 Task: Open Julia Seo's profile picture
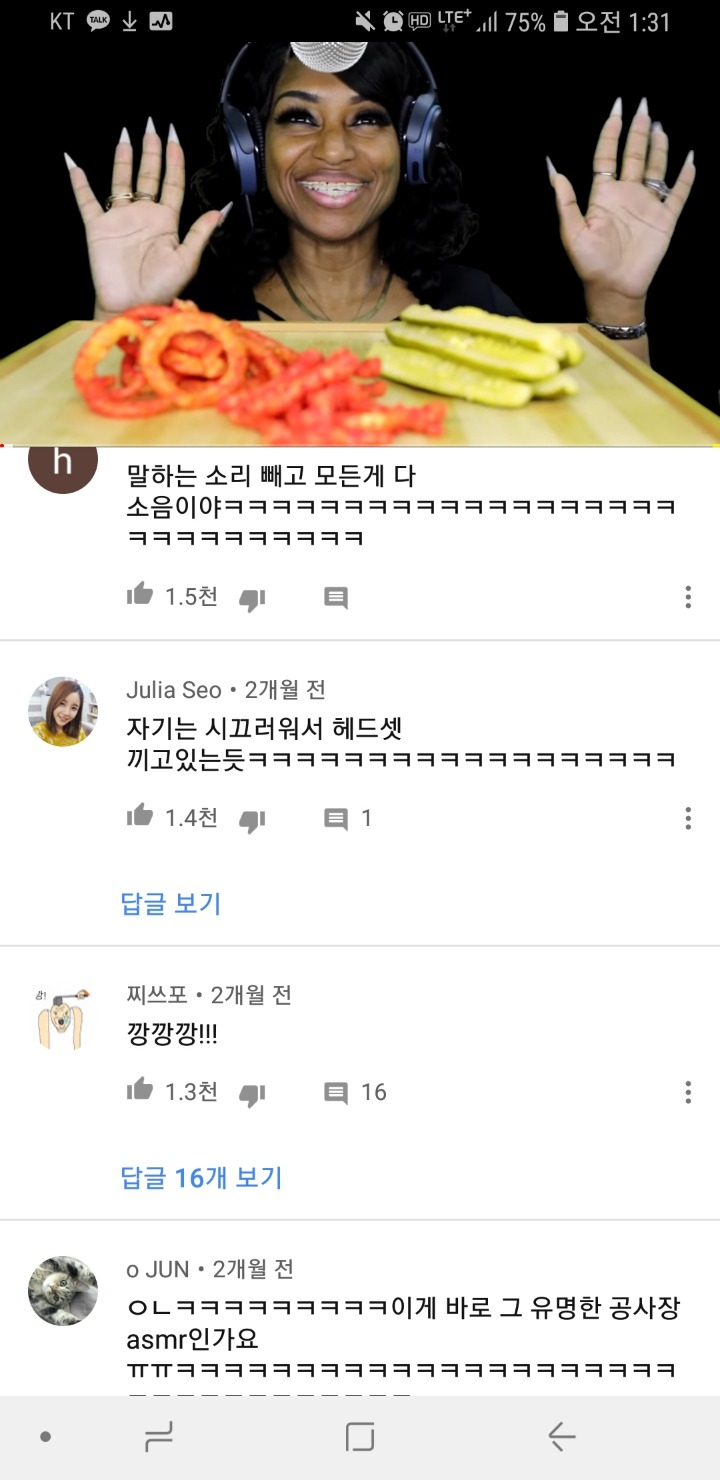[x=63, y=712]
